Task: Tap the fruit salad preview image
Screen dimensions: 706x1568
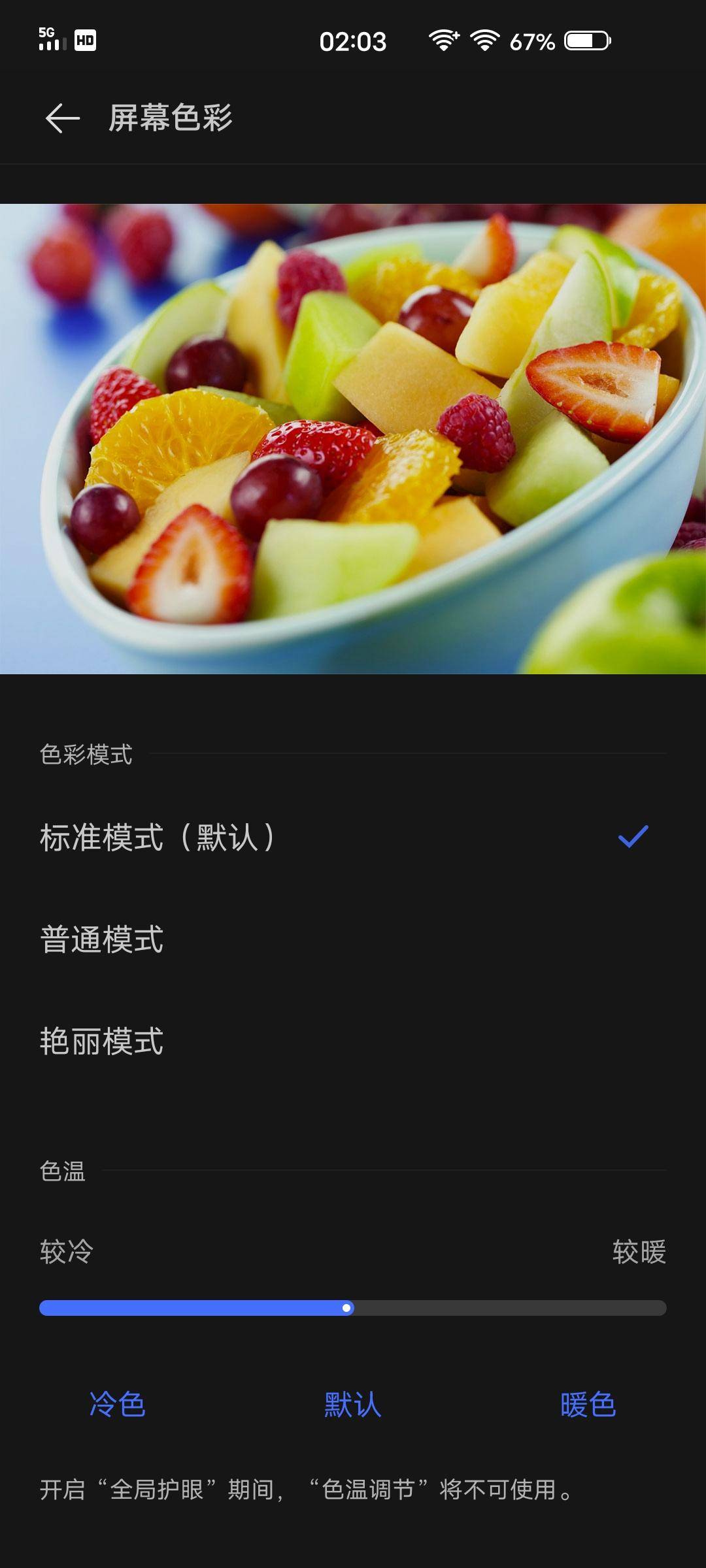Action: pos(353,438)
